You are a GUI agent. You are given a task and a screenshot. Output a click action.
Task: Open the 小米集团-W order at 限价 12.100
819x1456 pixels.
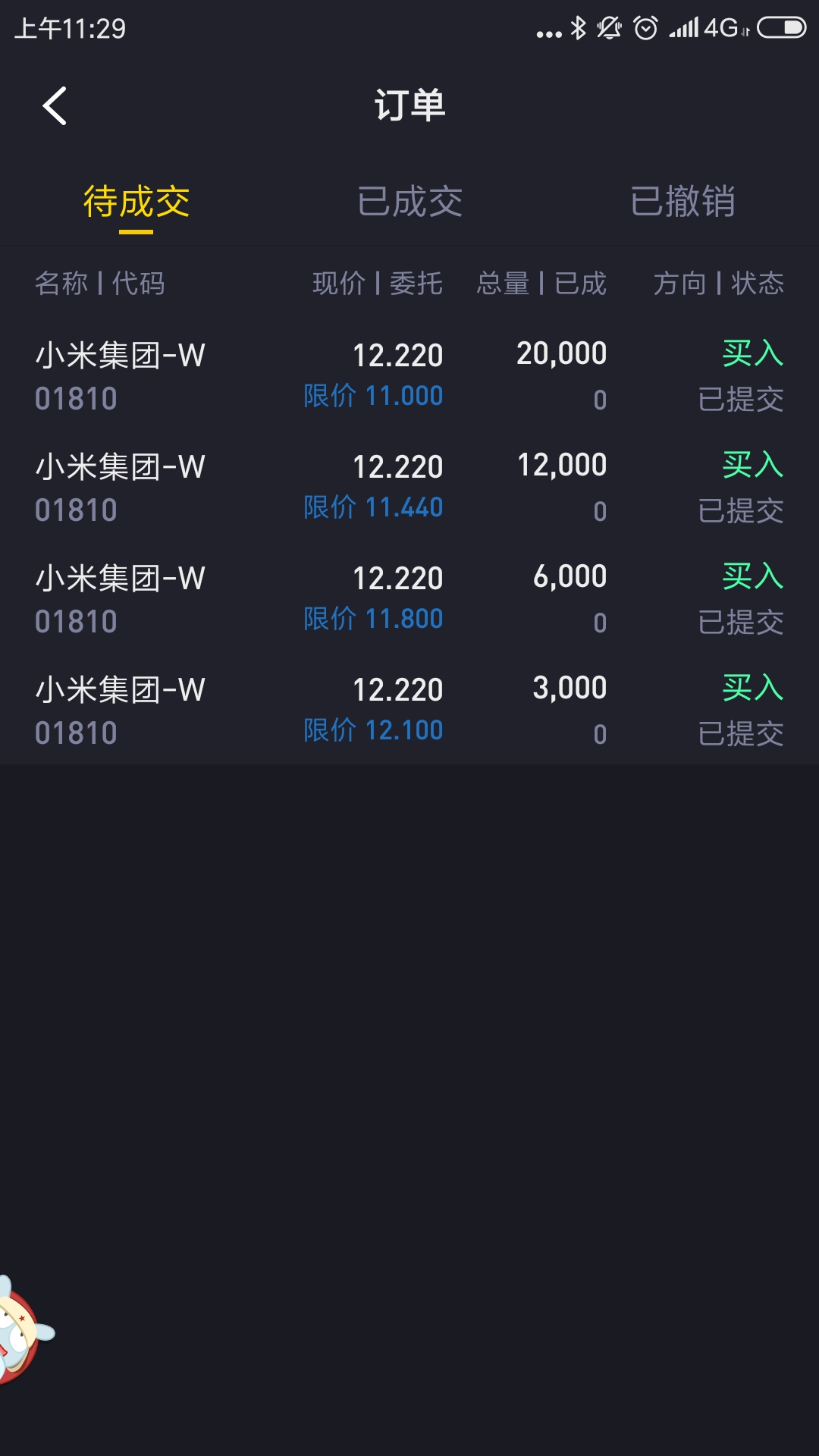click(x=409, y=711)
